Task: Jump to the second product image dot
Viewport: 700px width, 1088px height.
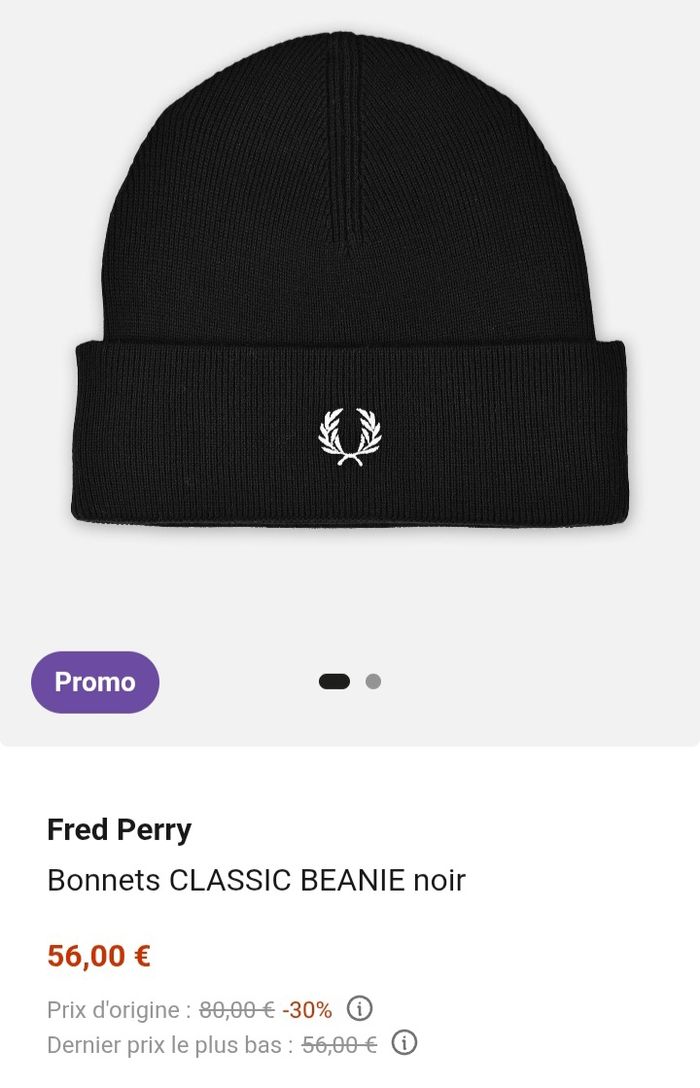Action: pyautogui.click(x=373, y=682)
